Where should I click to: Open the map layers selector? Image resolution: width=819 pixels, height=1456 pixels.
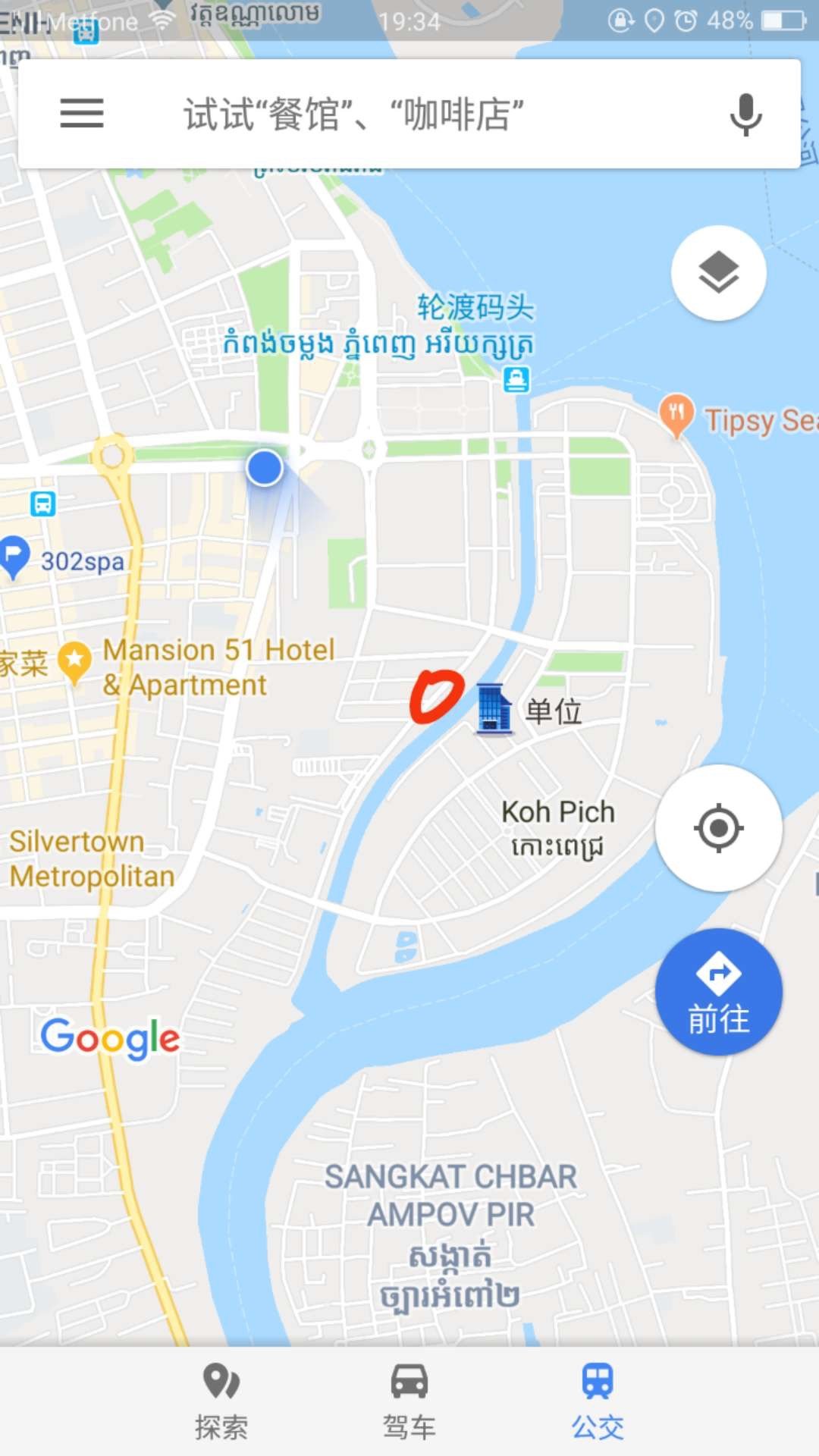pyautogui.click(x=718, y=273)
